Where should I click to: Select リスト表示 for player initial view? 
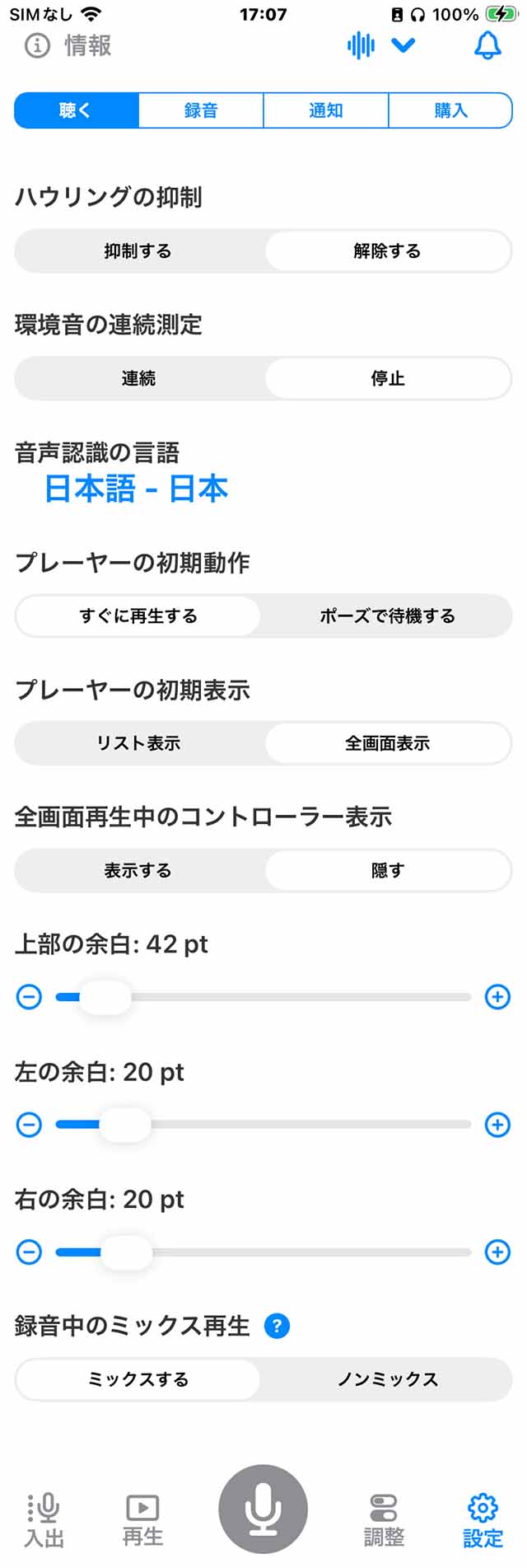[138, 743]
